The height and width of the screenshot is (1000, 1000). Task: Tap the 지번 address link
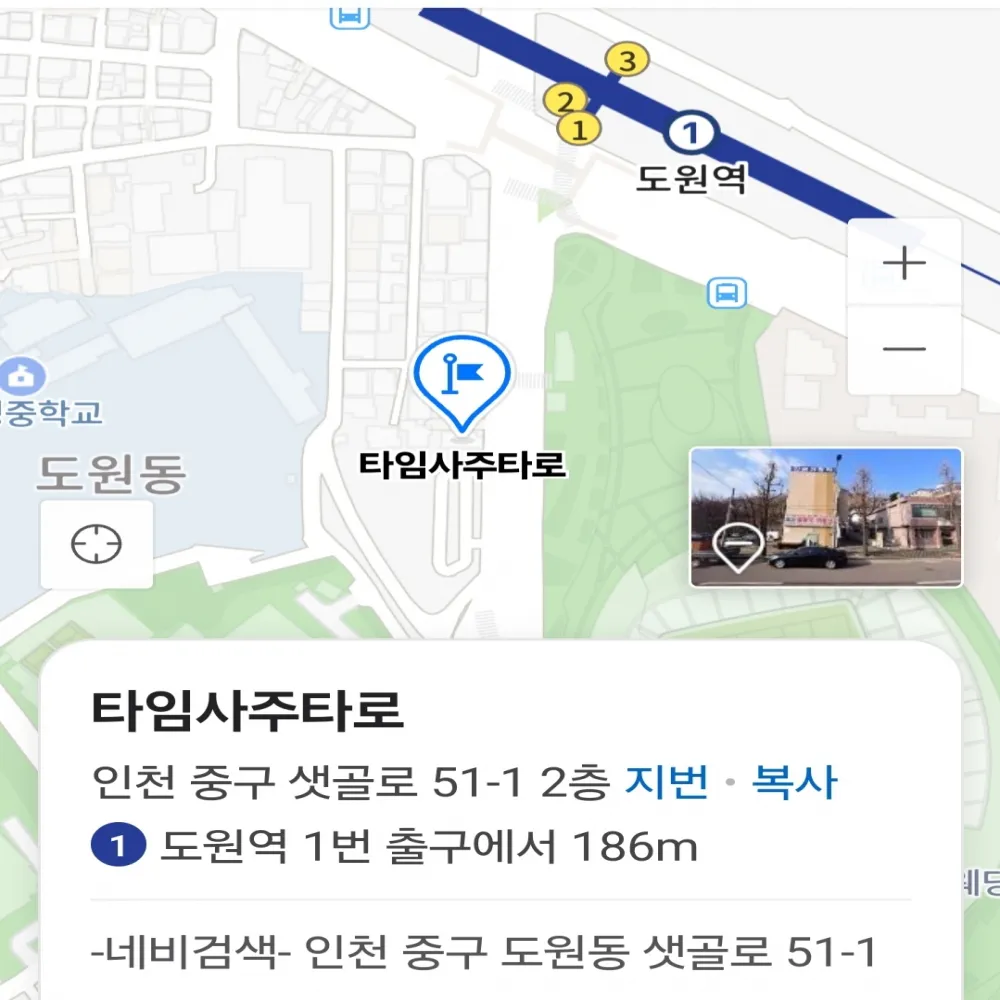coord(667,783)
